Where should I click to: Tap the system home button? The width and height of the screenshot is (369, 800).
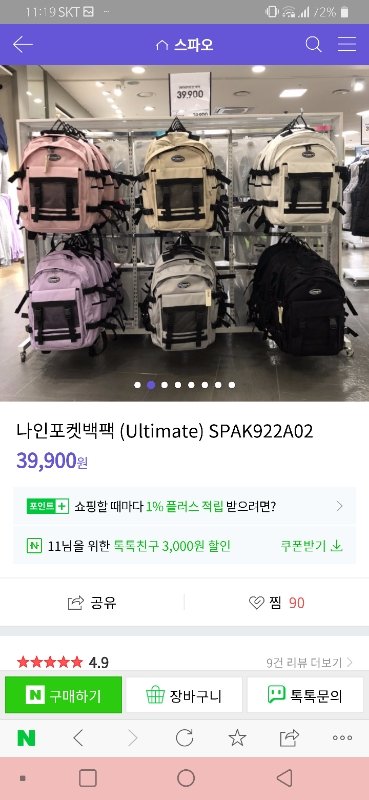point(186,778)
